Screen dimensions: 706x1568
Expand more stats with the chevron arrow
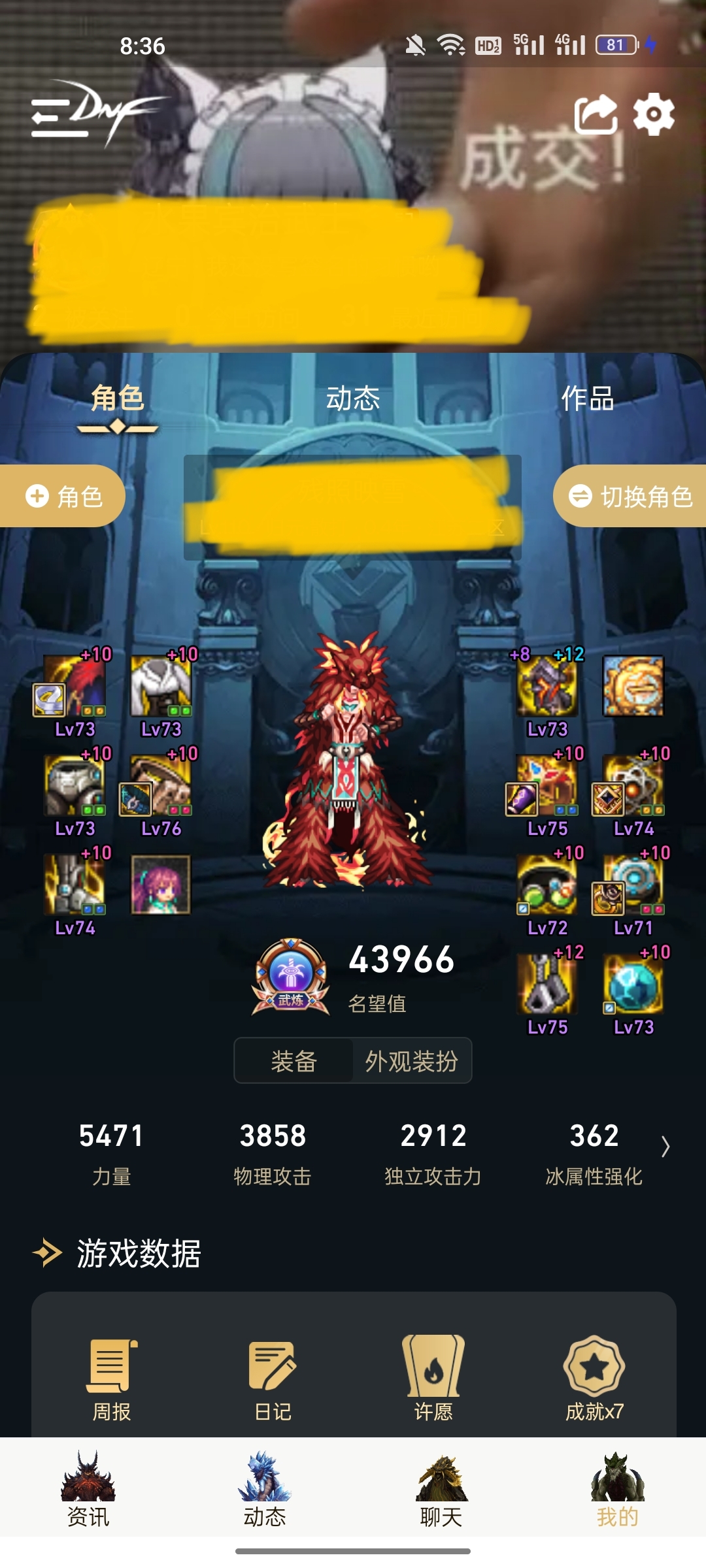coord(665,1147)
